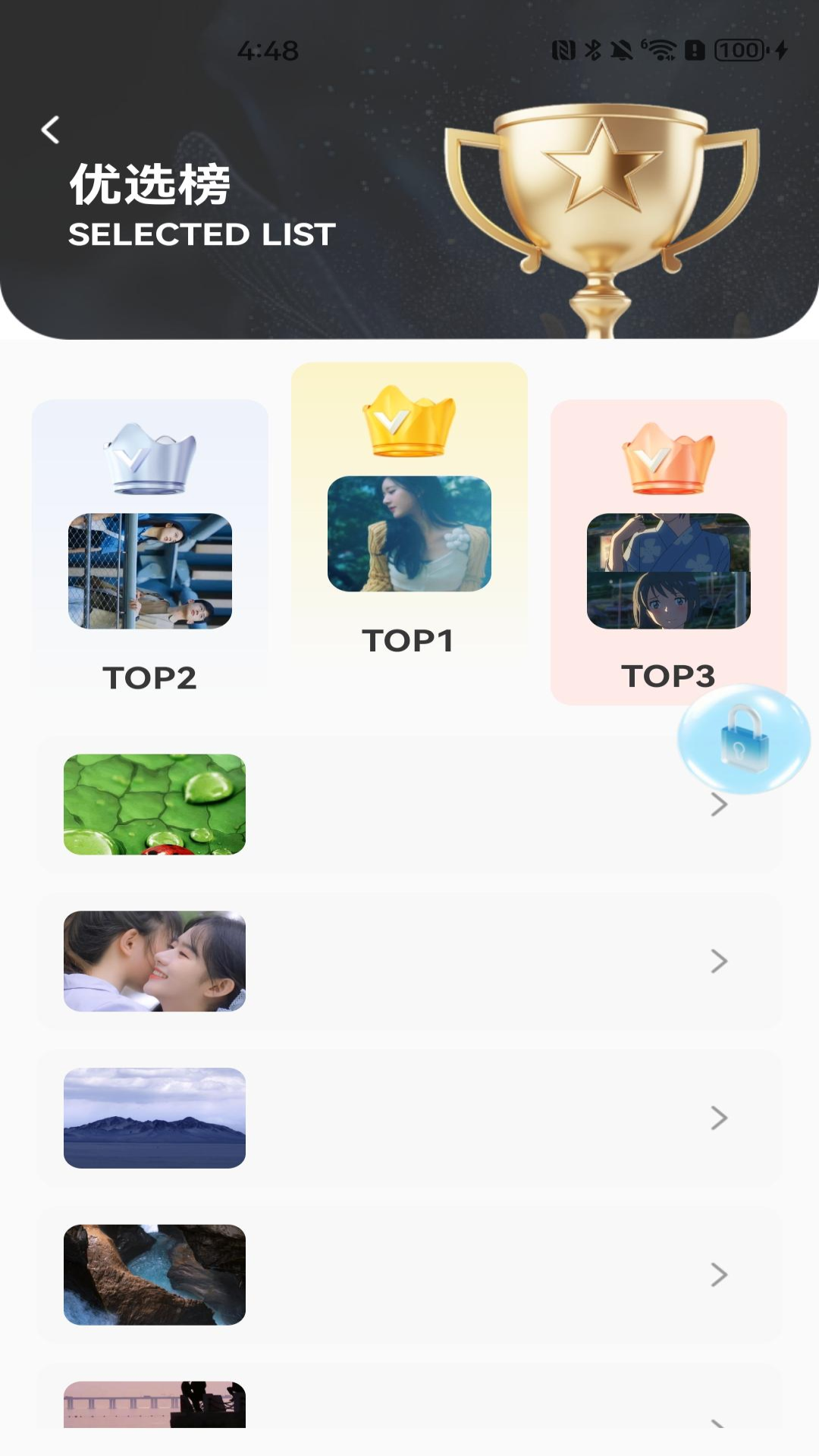Open the rocky canyon stream row
The width and height of the screenshot is (819, 1456).
click(409, 1275)
